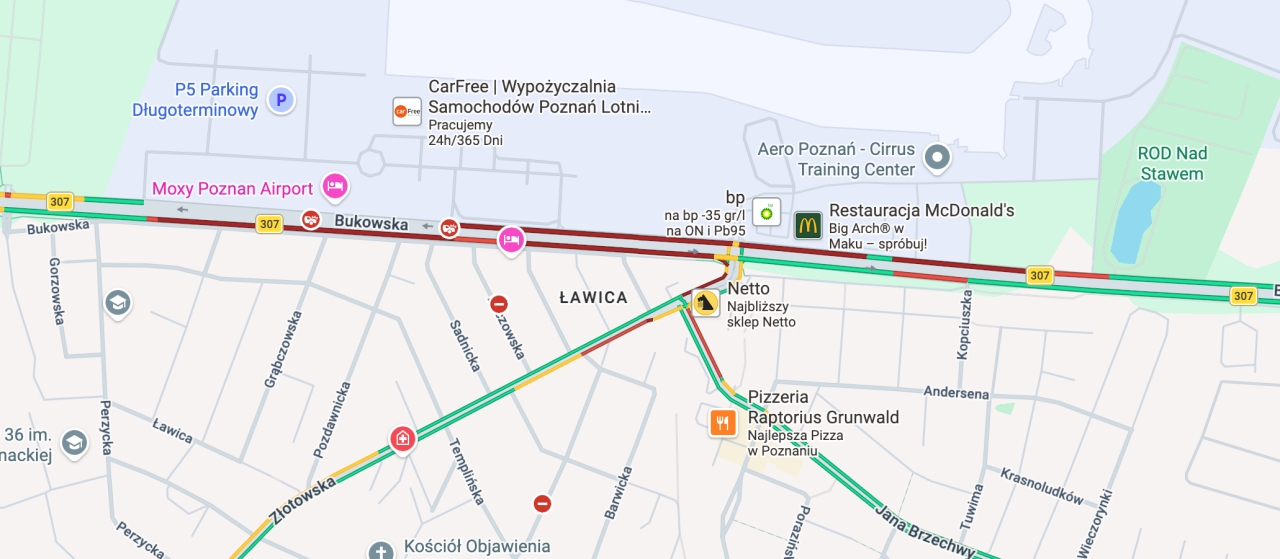View the road closure sign on Sadnicka

[499, 304]
